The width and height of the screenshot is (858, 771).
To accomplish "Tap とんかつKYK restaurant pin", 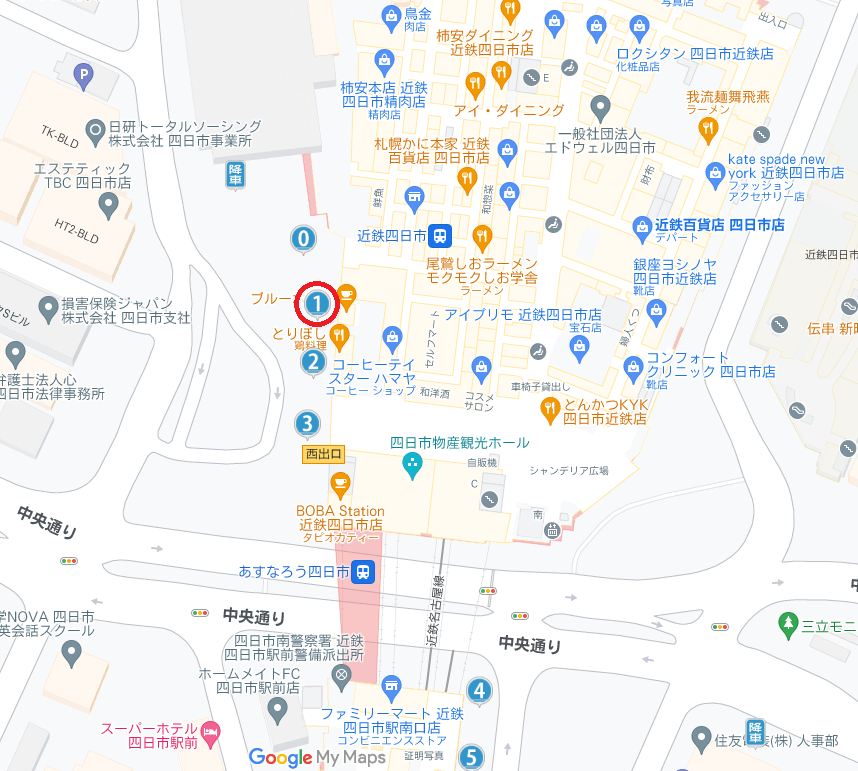I will (x=549, y=407).
